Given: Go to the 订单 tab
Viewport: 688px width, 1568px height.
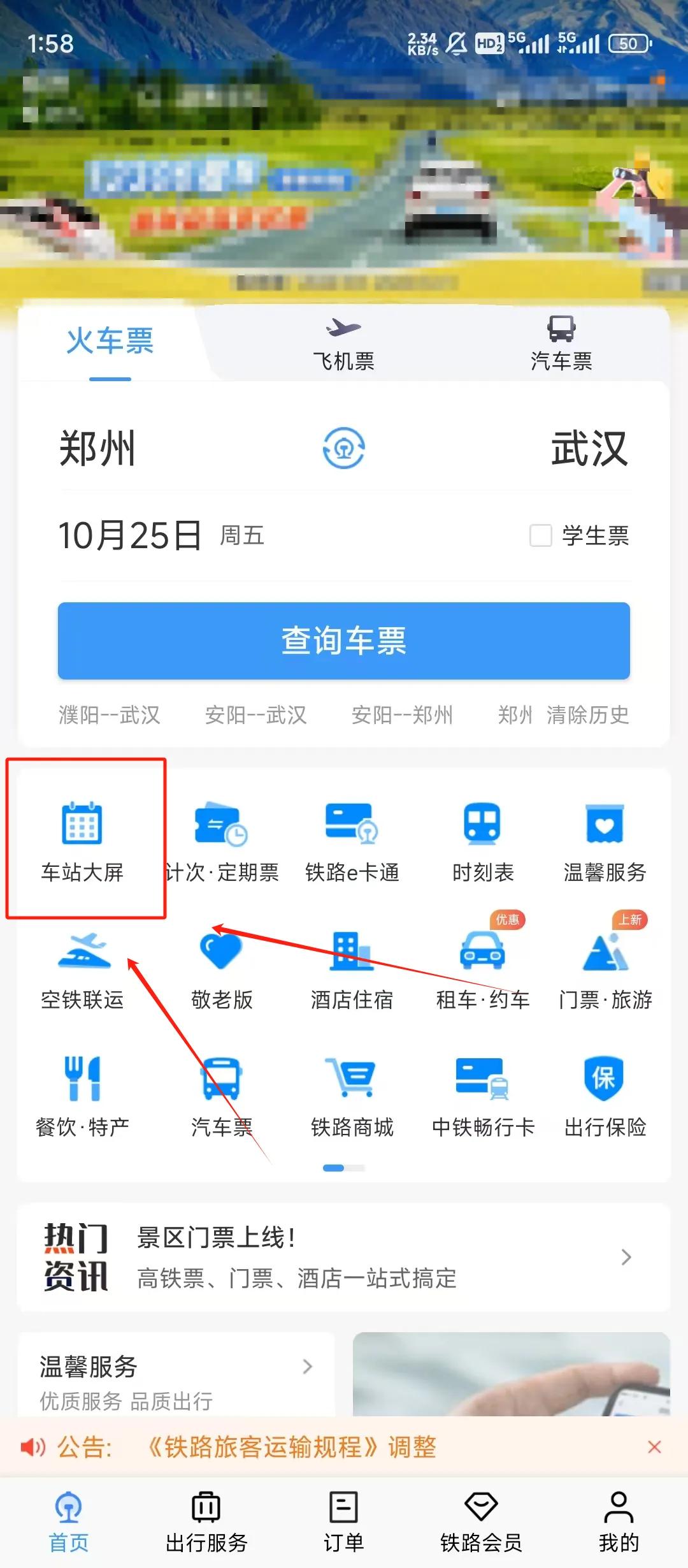Looking at the screenshot, I should tap(344, 1521).
